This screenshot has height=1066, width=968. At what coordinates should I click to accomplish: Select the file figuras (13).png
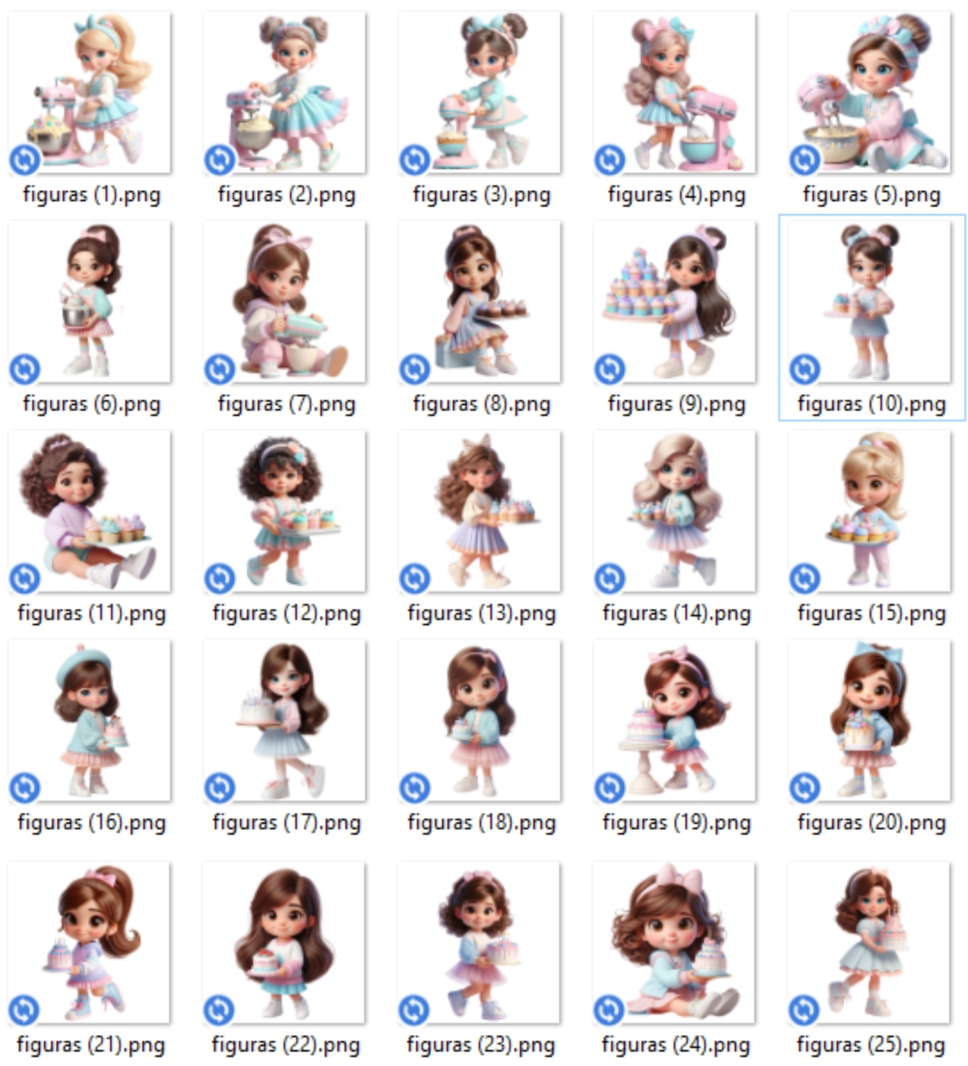coord(480,511)
